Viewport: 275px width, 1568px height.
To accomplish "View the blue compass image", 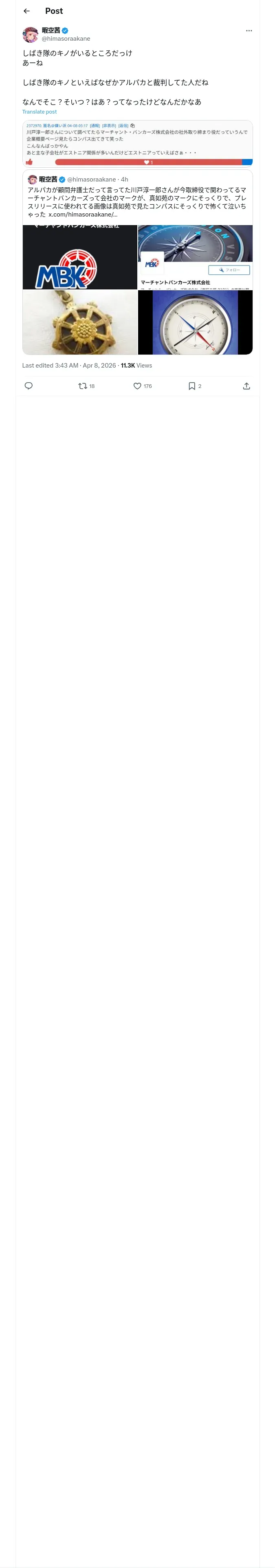I will click(195, 322).
